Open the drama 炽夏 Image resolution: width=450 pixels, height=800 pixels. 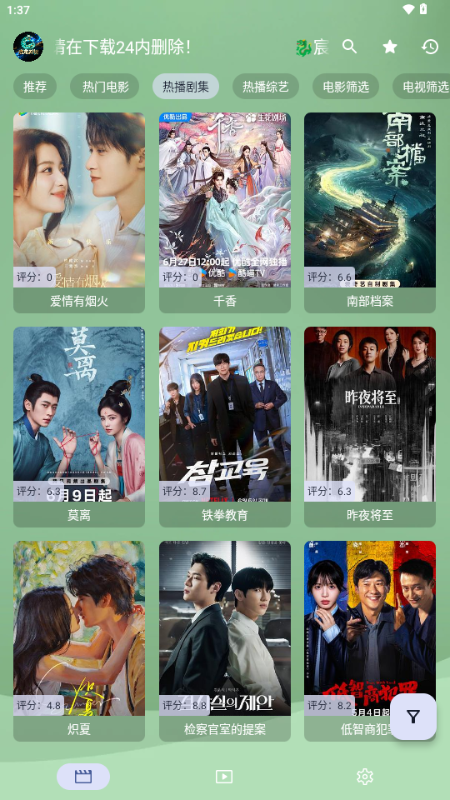click(x=79, y=641)
